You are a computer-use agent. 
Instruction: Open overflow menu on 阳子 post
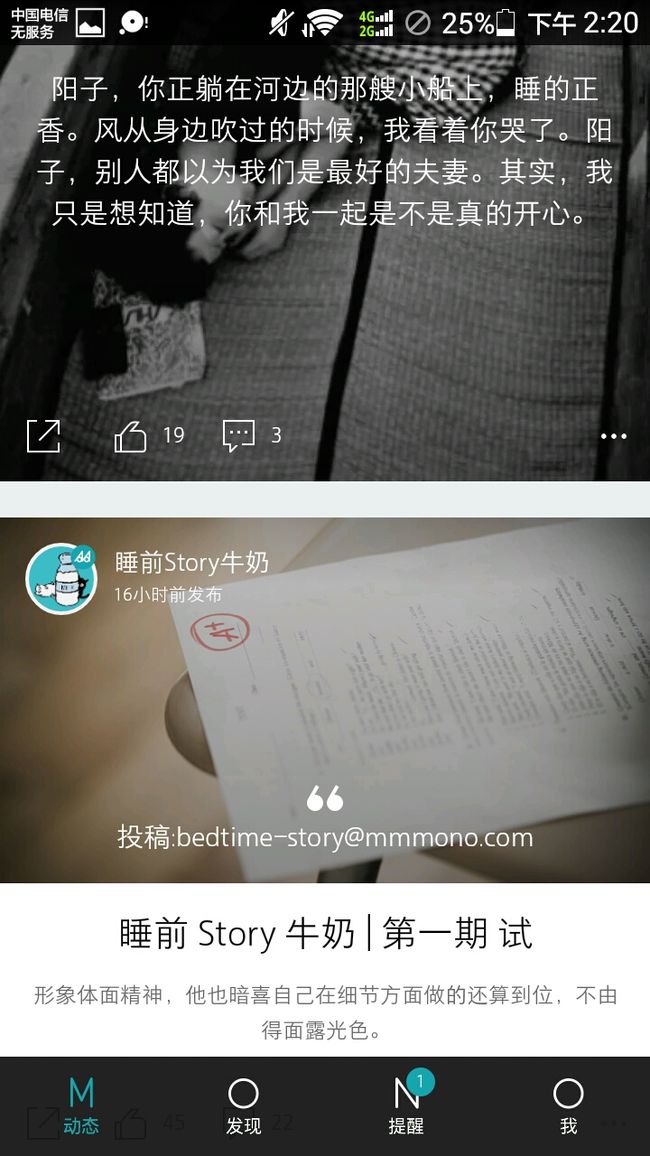[613, 436]
